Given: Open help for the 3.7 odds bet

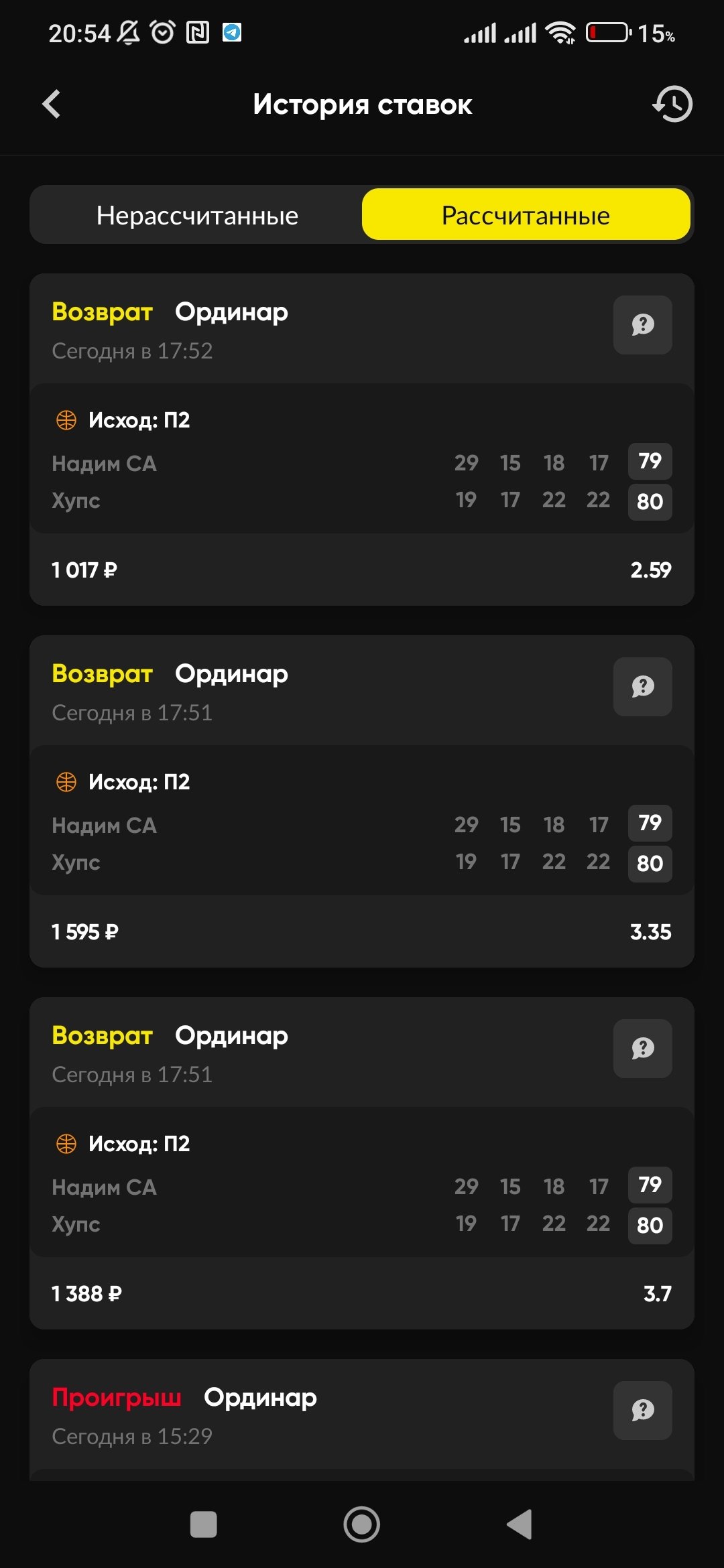Looking at the screenshot, I should (642, 1049).
